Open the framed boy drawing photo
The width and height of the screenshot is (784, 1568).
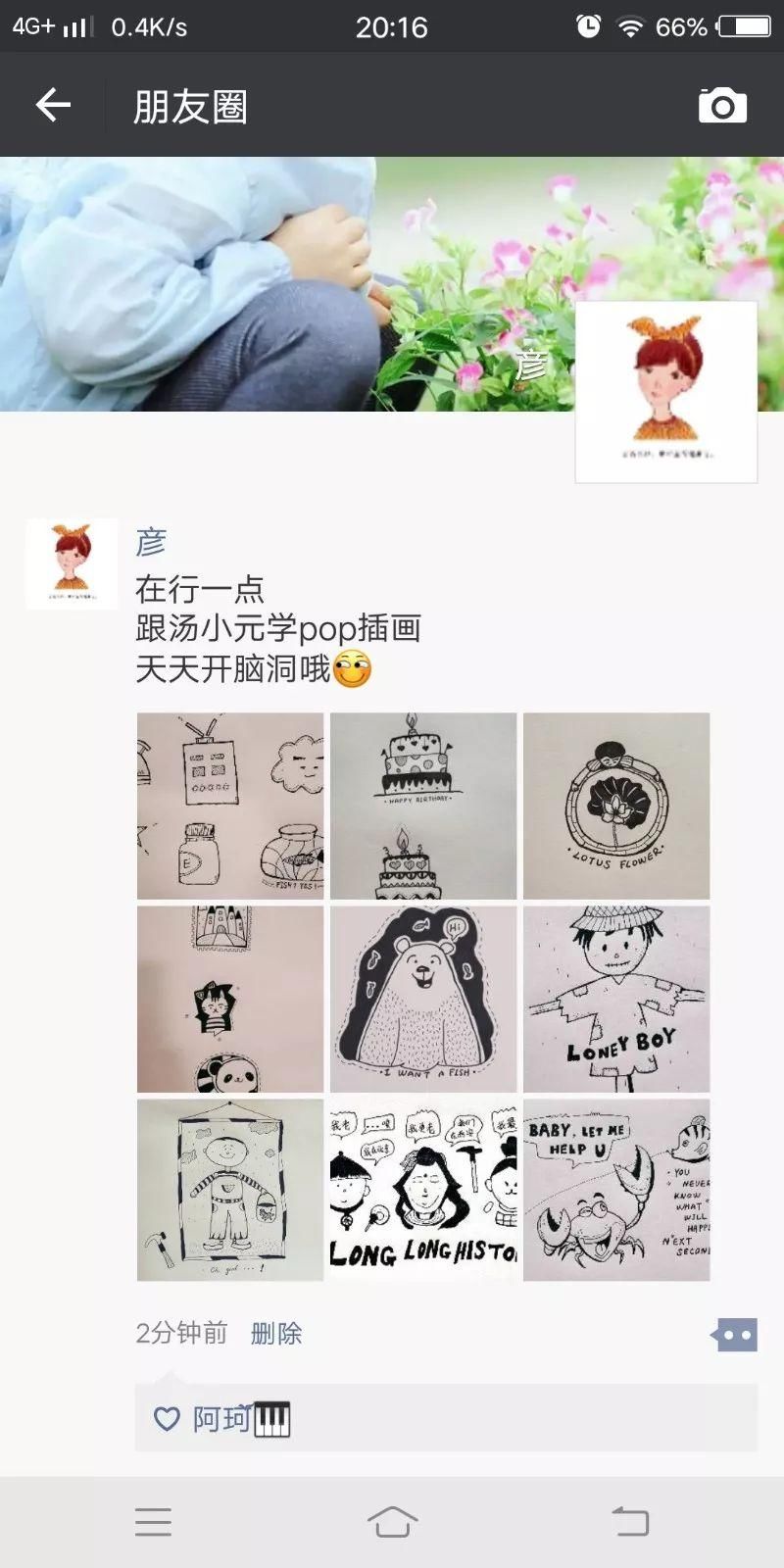pos(230,1190)
